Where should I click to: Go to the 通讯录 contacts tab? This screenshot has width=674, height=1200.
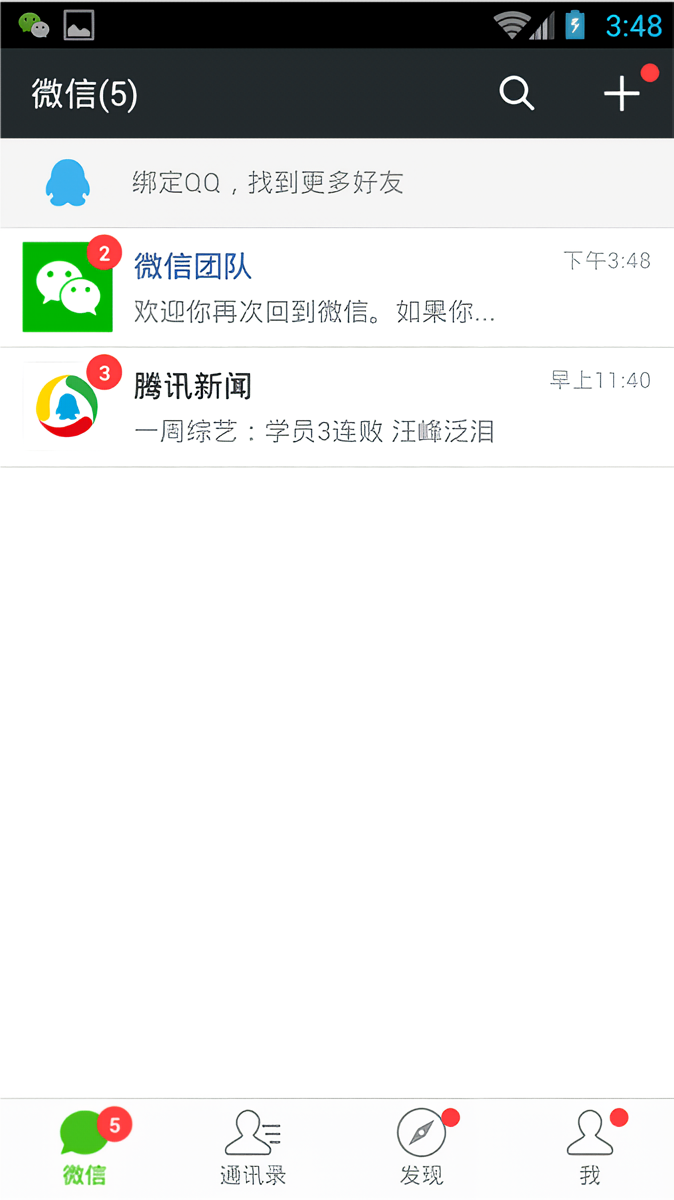pyautogui.click(x=253, y=1150)
